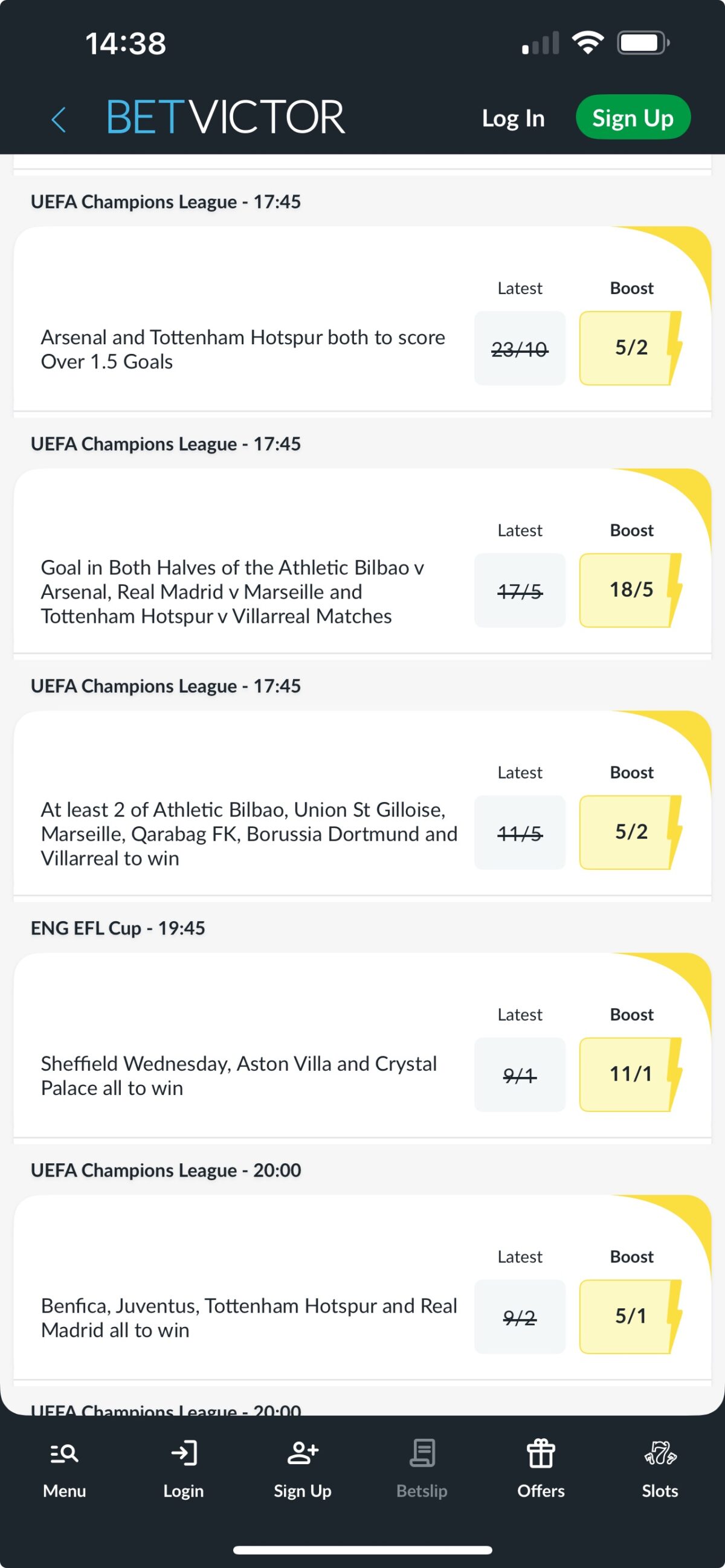Viewport: 725px width, 1568px height.
Task: Select the 11/1 boost for Sheffield Wednesday, Aston Villa, Crystal Palace
Action: tap(631, 1075)
